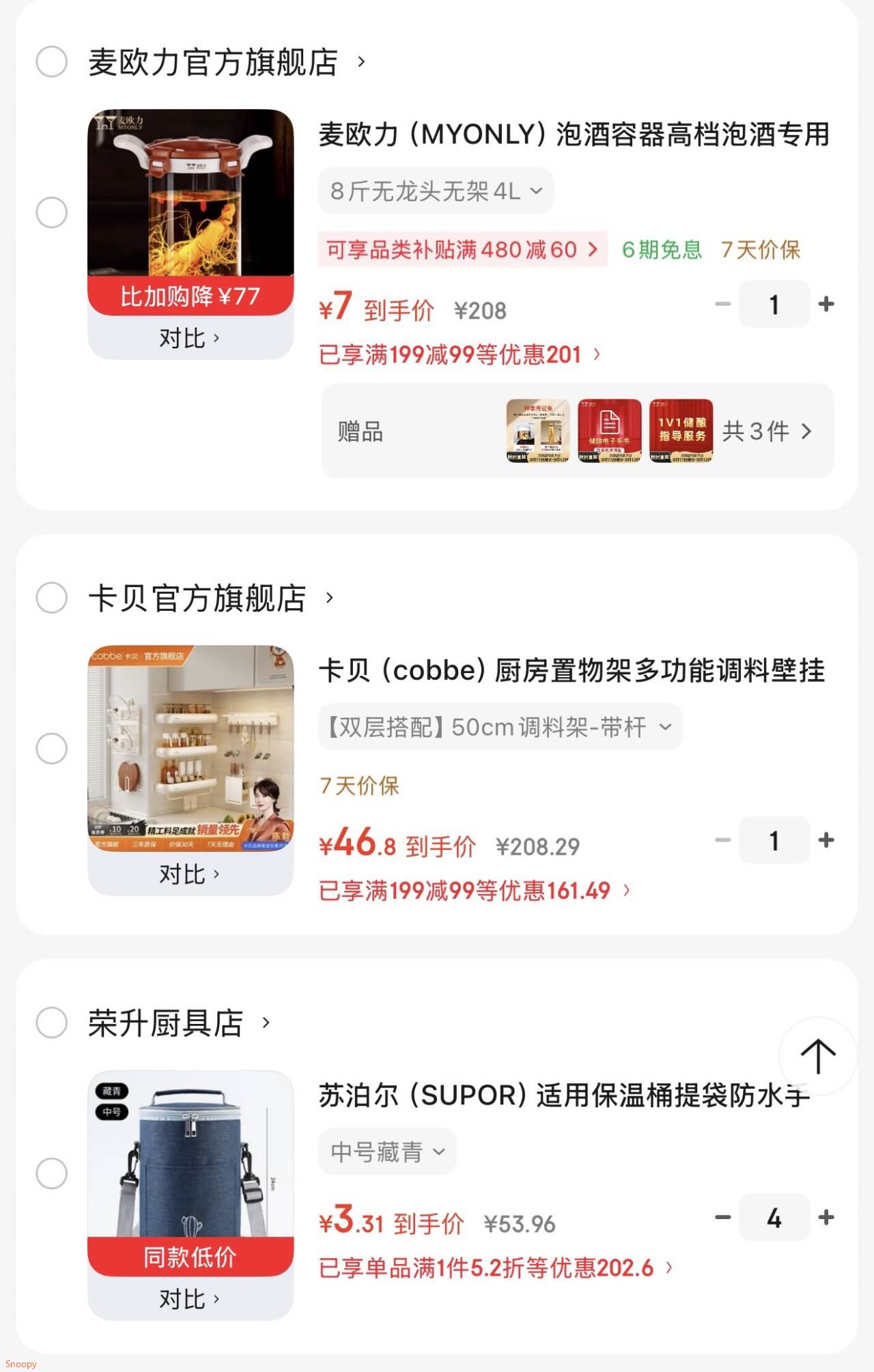Change the 中号藏青 option
Viewport: 874px width, 1372px height.
(387, 1152)
